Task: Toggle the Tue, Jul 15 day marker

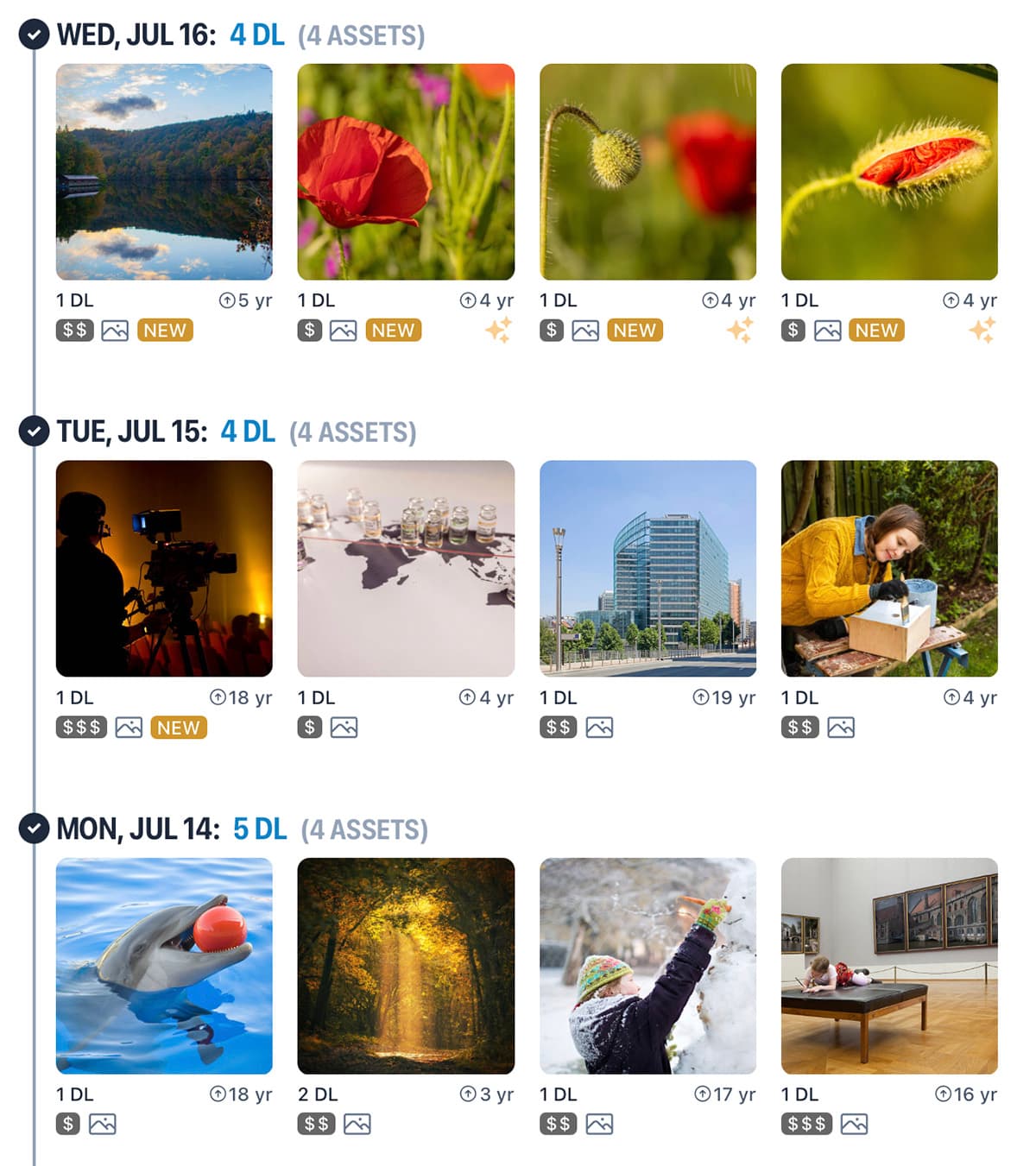Action: [x=34, y=431]
